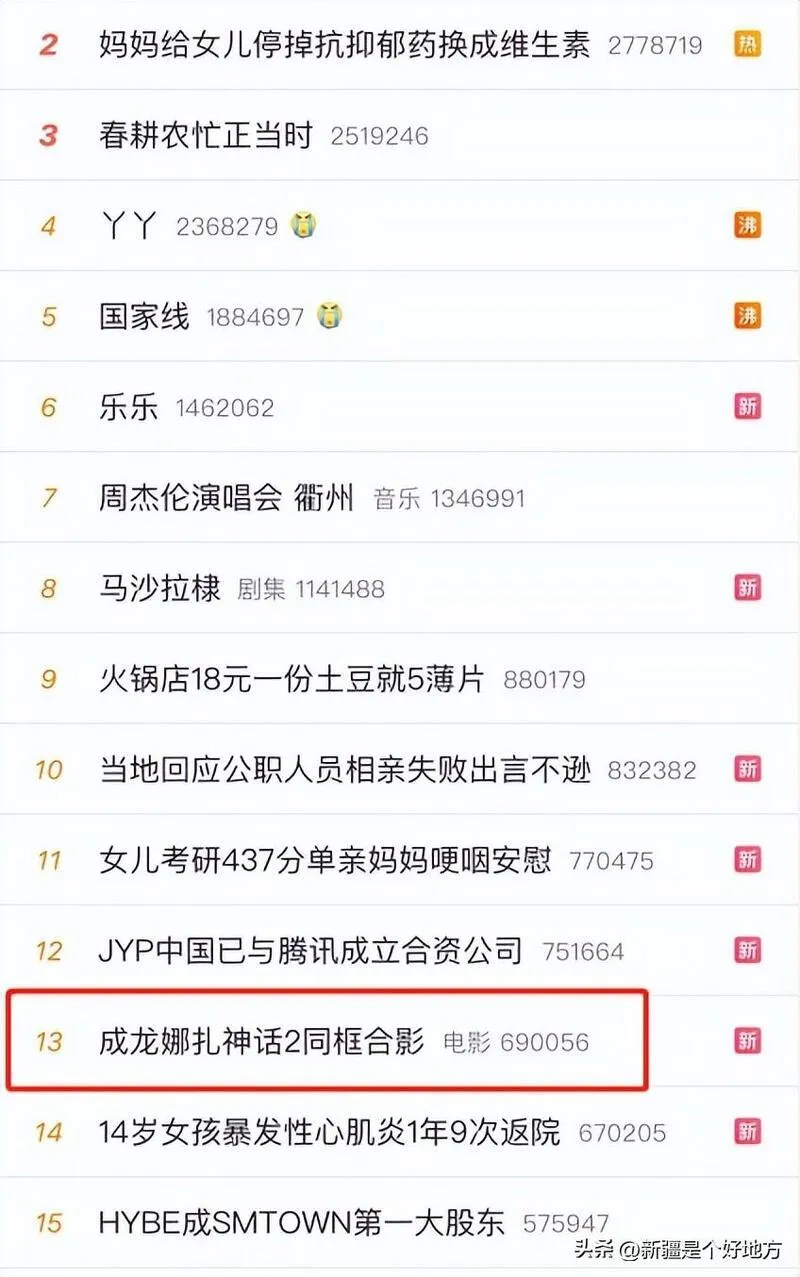
Task: Open hot search 春耕农忙正当时
Action: 206,135
